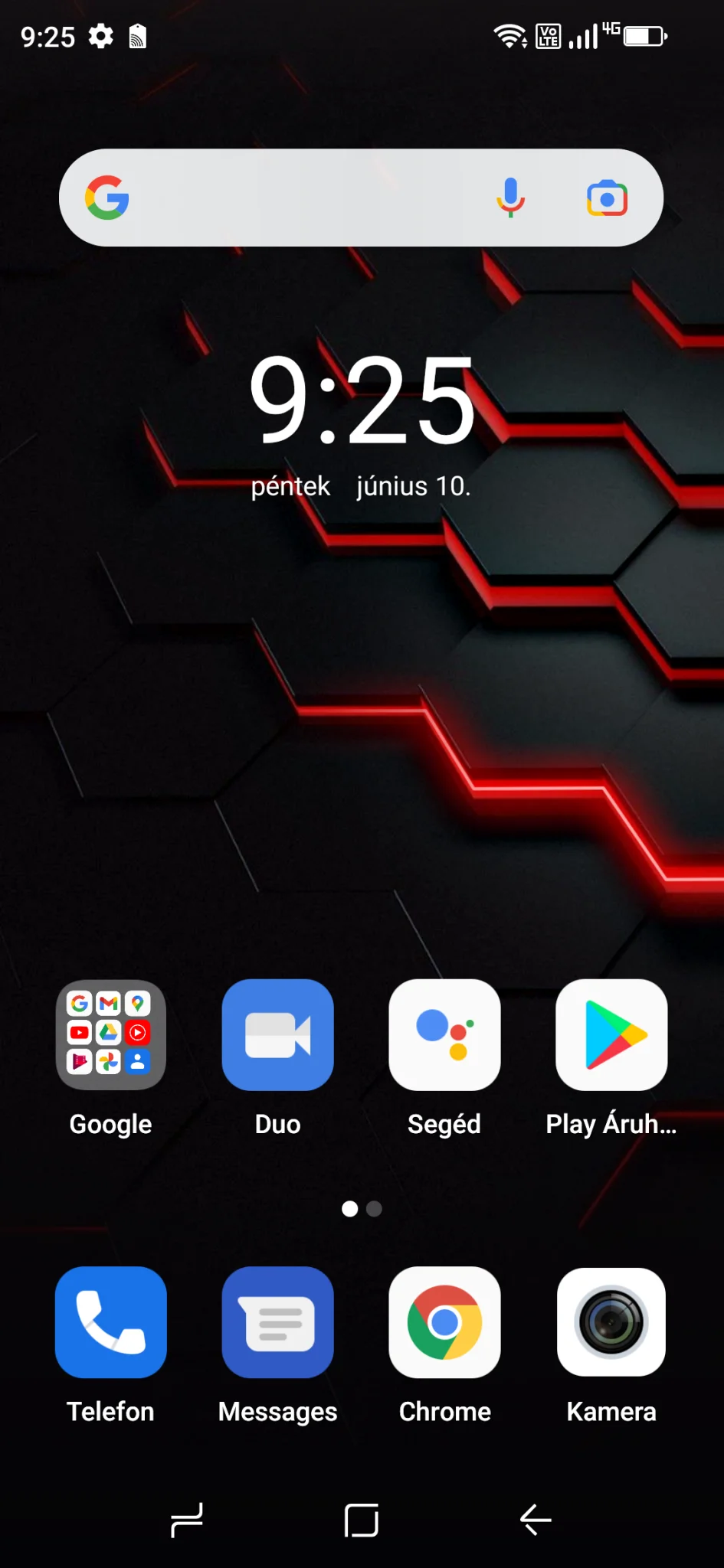Go to the second home page dot
The image size is (724, 1568).
[374, 1209]
